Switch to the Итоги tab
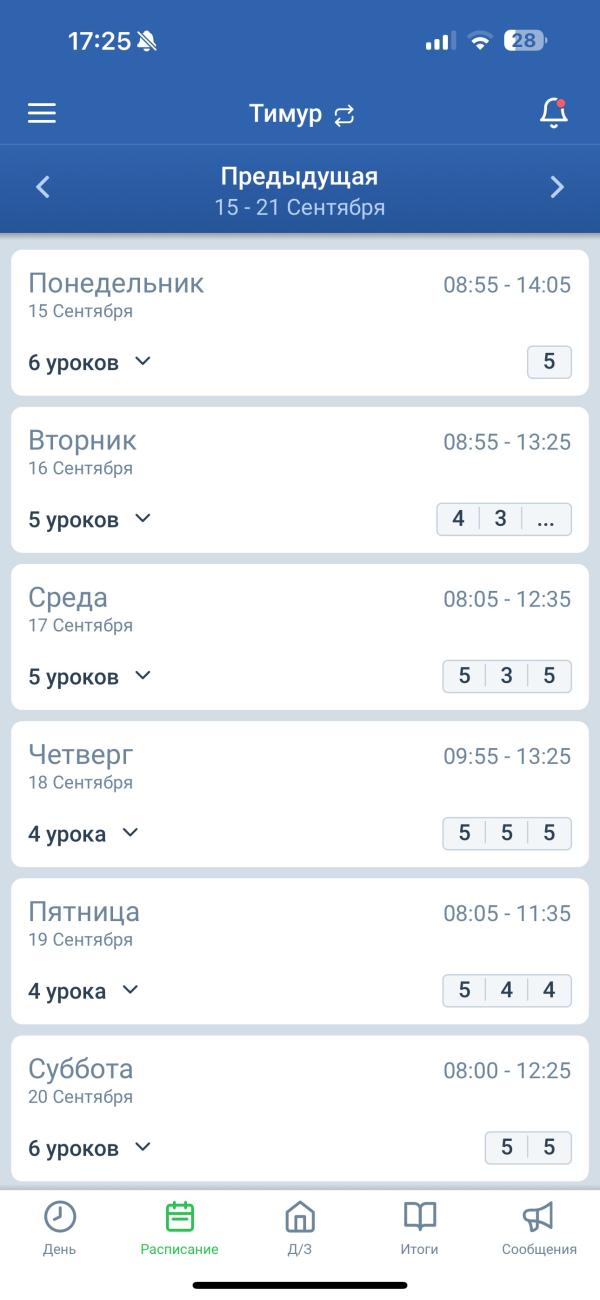Image resolution: width=600 pixels, height=1300 pixels. [420, 1229]
